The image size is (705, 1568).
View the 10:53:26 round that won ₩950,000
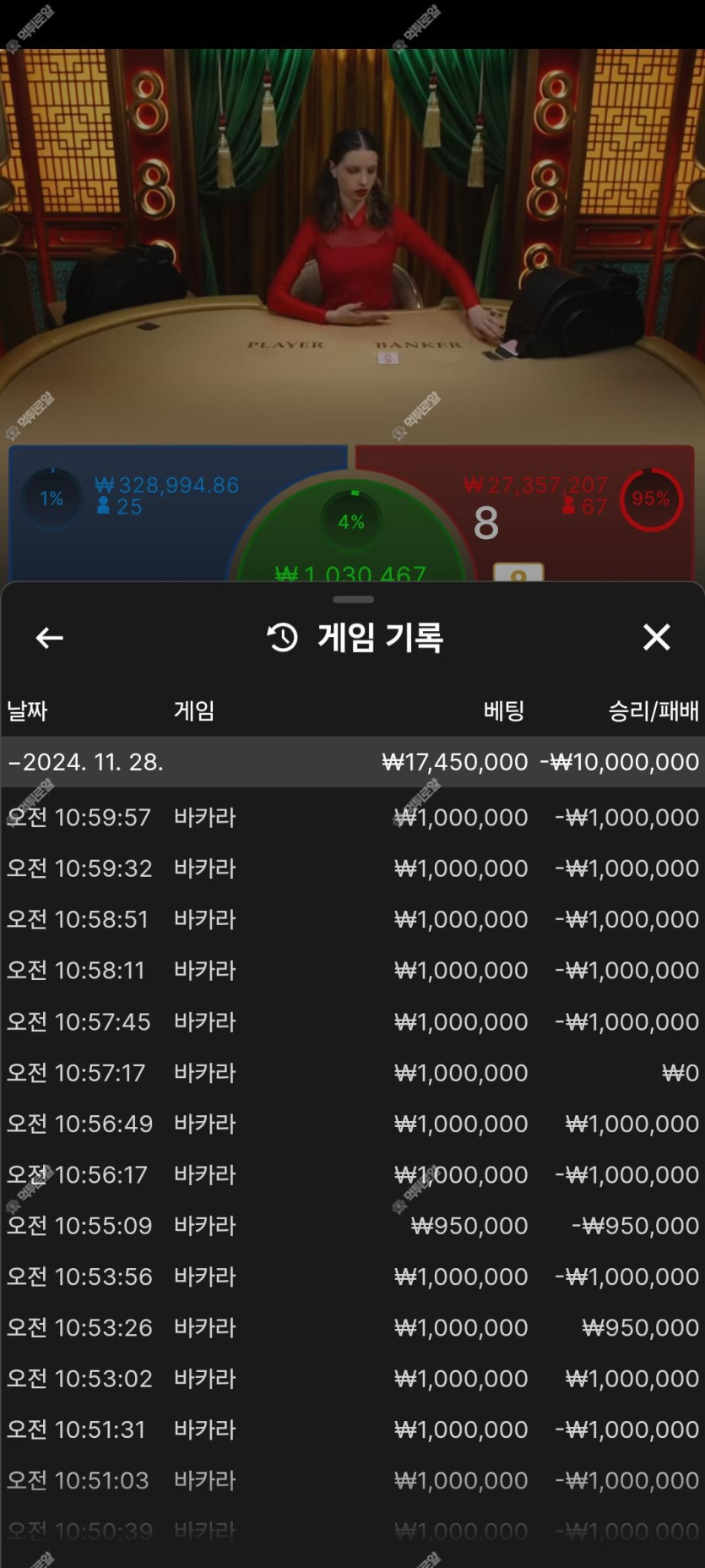(352, 1327)
